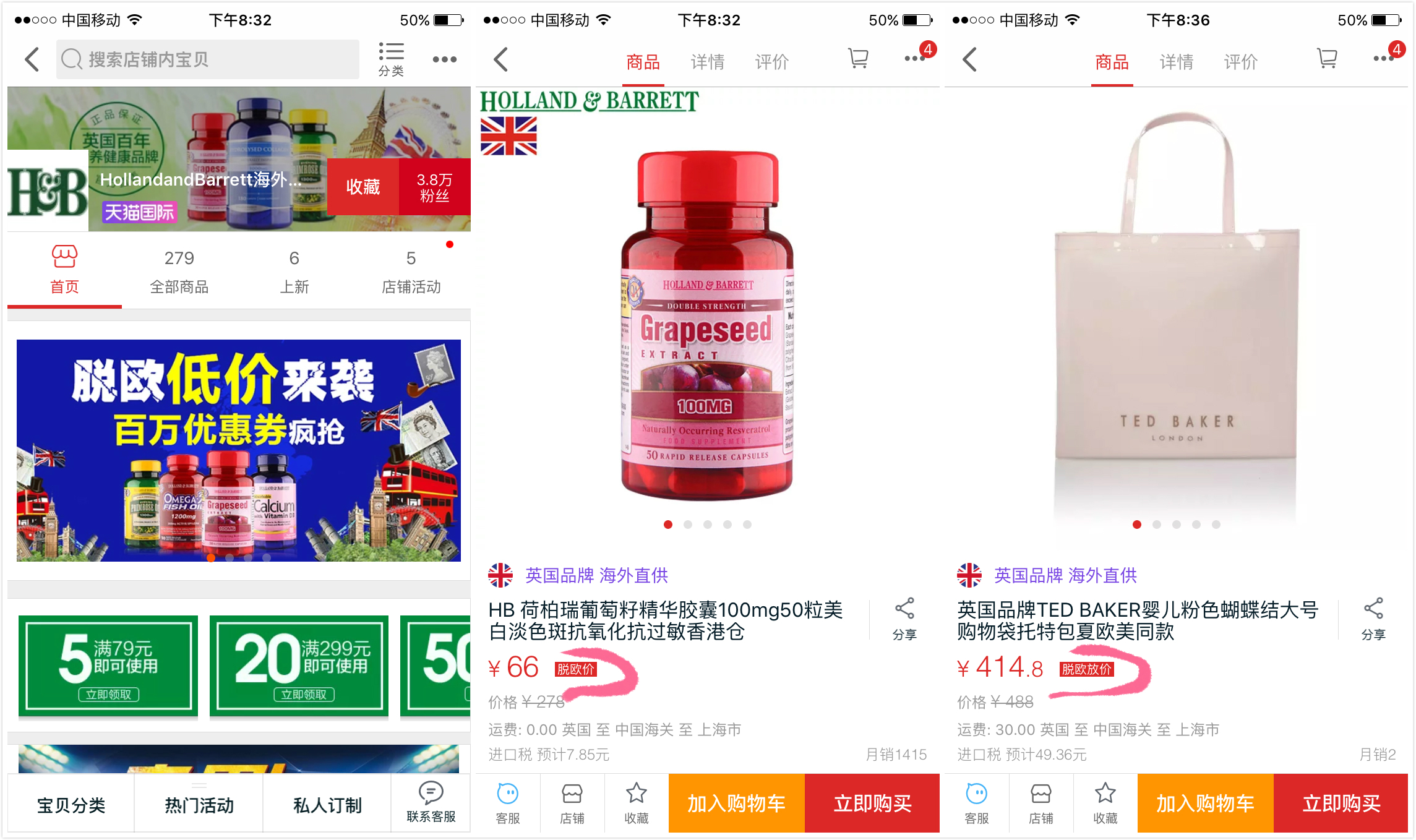Open the 热门活动 bottom menu
Screen dimensions: 1416x840
pyautogui.click(x=199, y=805)
